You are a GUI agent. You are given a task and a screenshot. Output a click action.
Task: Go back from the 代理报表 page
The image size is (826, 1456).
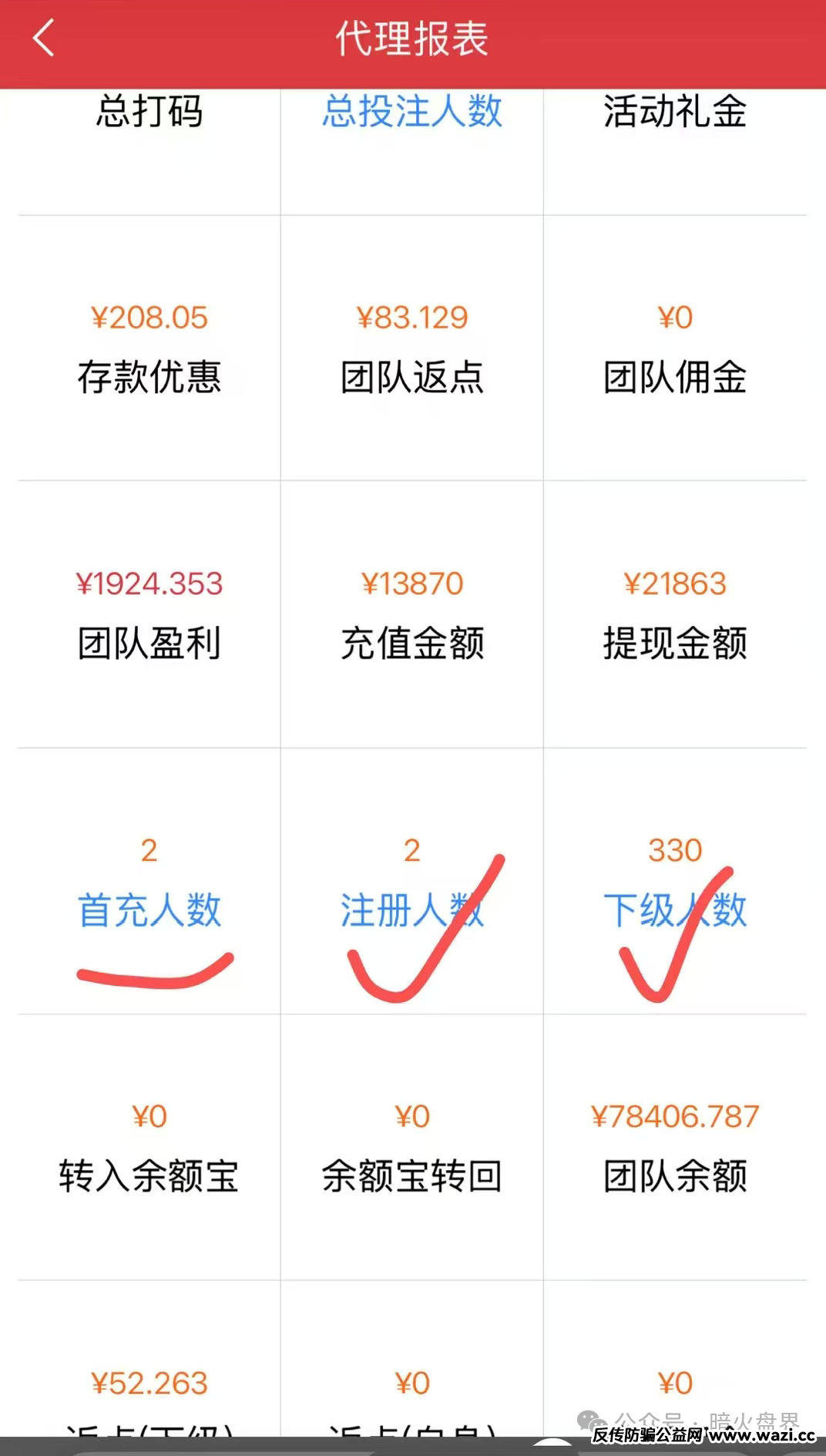click(x=44, y=38)
